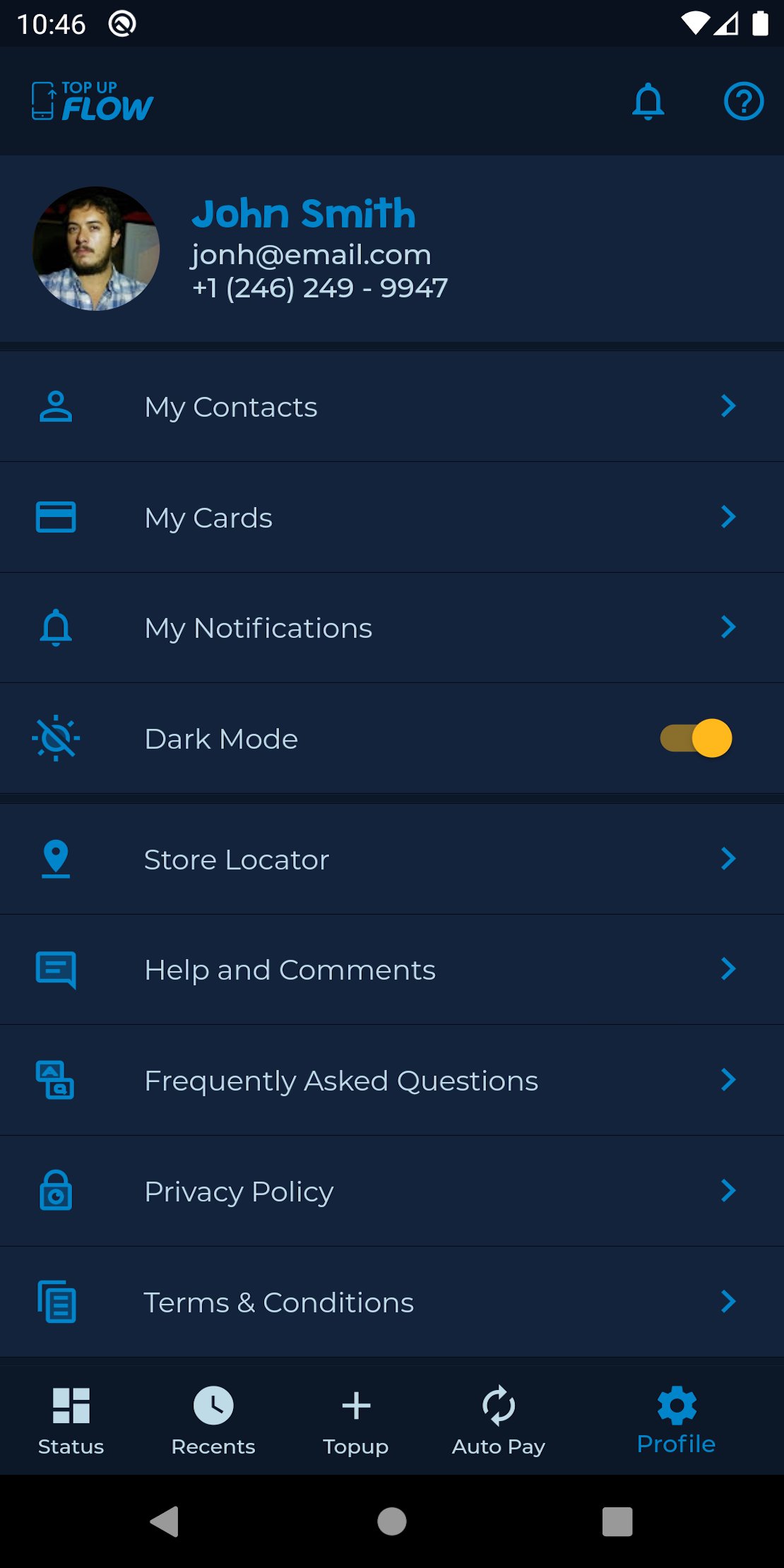Open My Notifications via its chevron arrow
The image size is (784, 1568).
click(728, 627)
